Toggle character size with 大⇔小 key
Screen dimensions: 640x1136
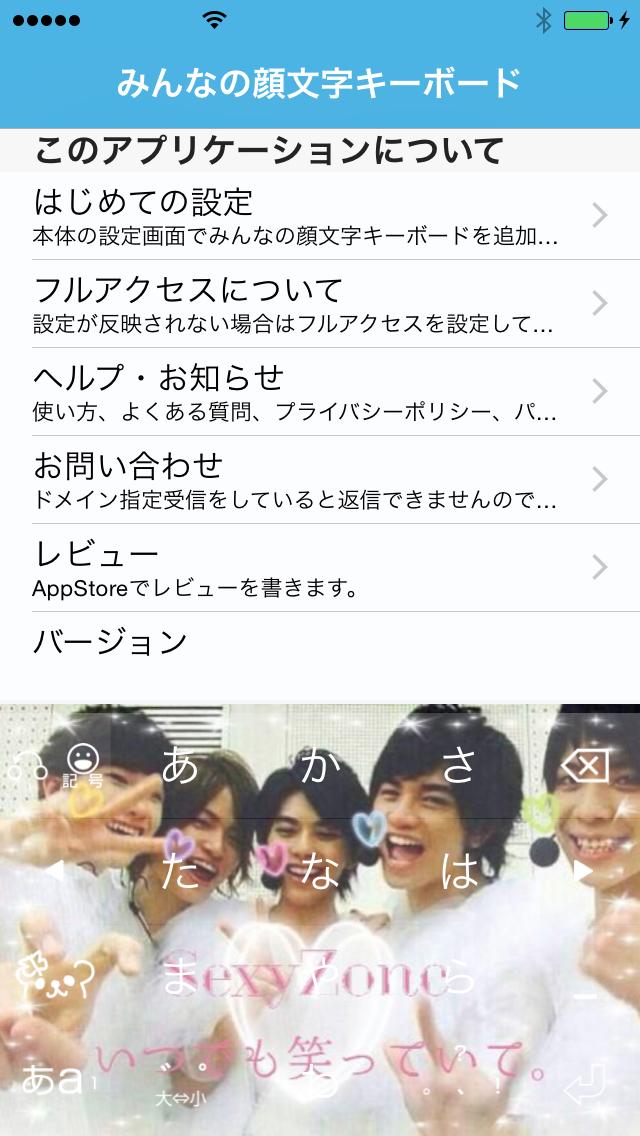tap(180, 1084)
